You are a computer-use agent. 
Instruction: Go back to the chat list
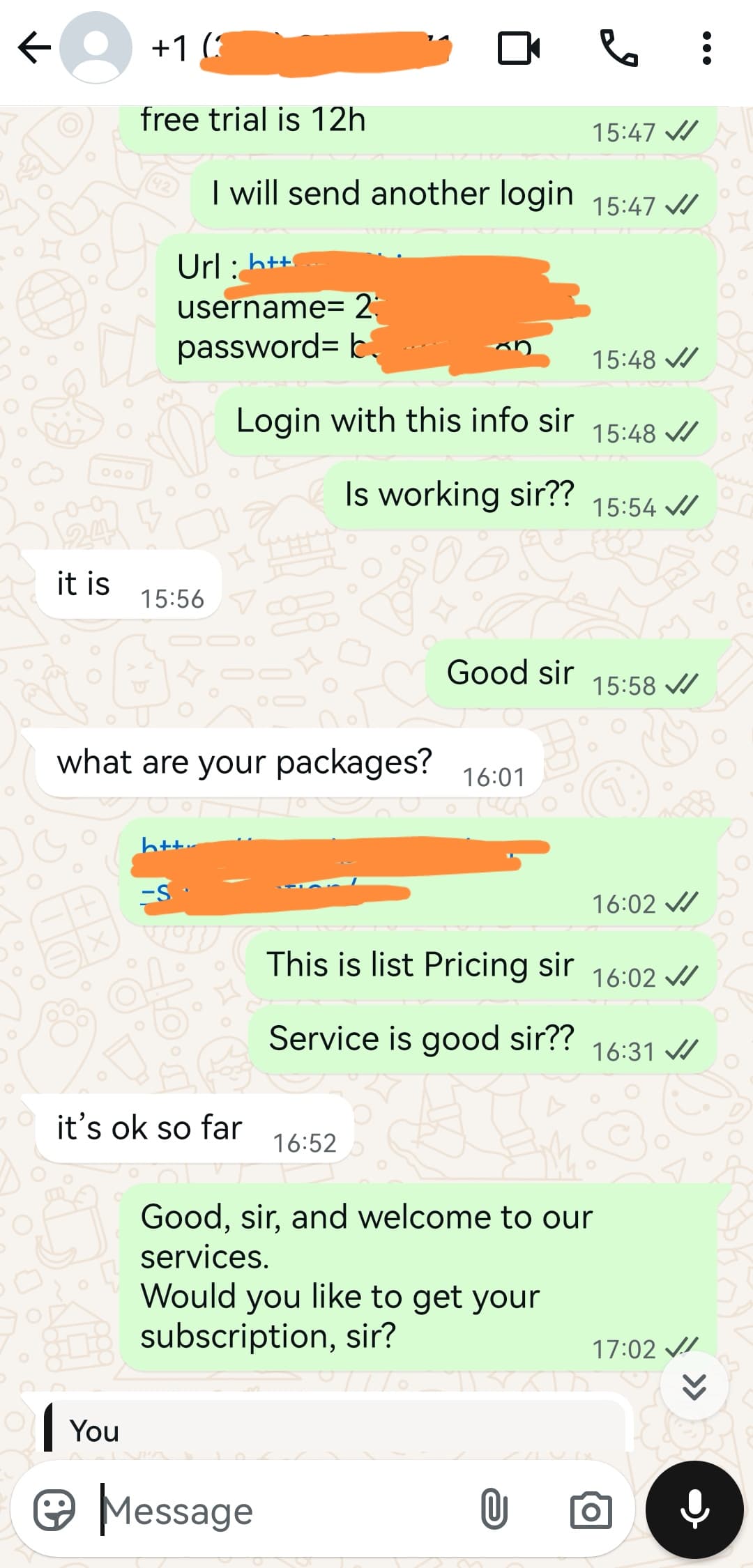[x=33, y=48]
